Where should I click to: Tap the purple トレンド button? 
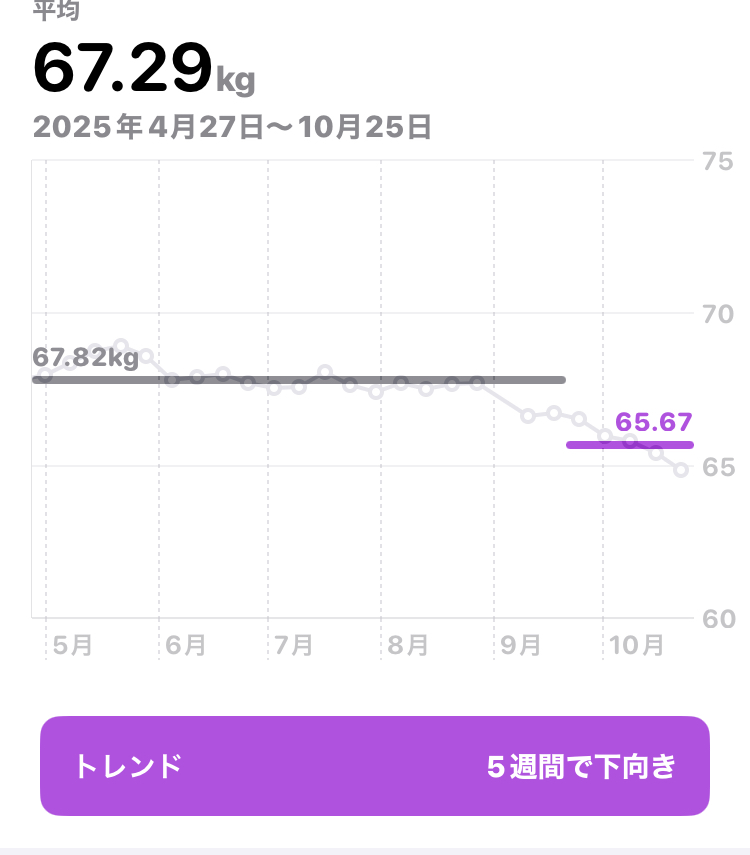click(375, 766)
